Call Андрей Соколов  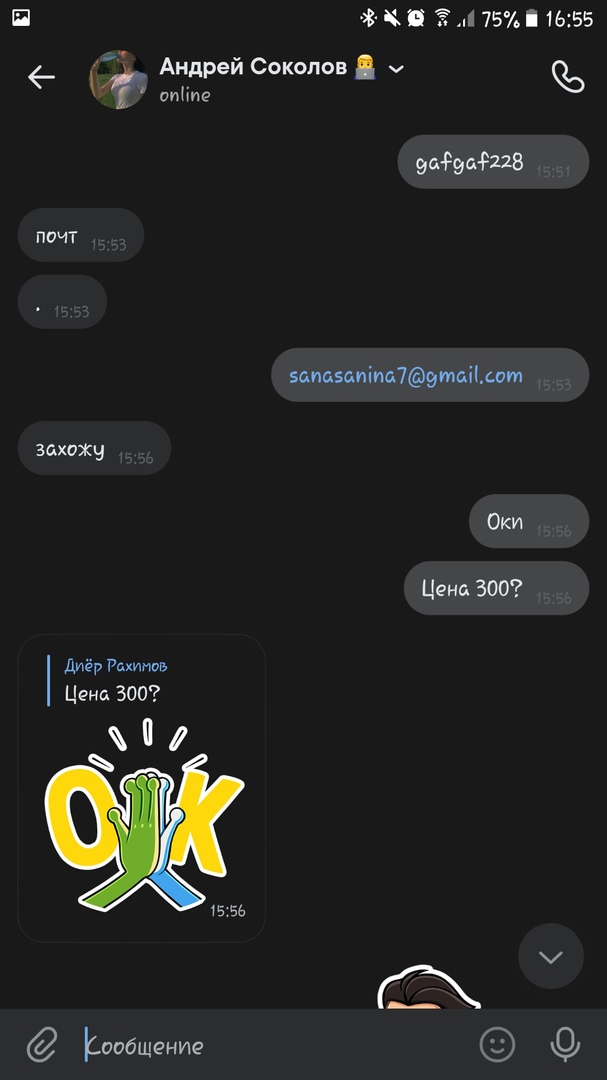click(x=567, y=77)
